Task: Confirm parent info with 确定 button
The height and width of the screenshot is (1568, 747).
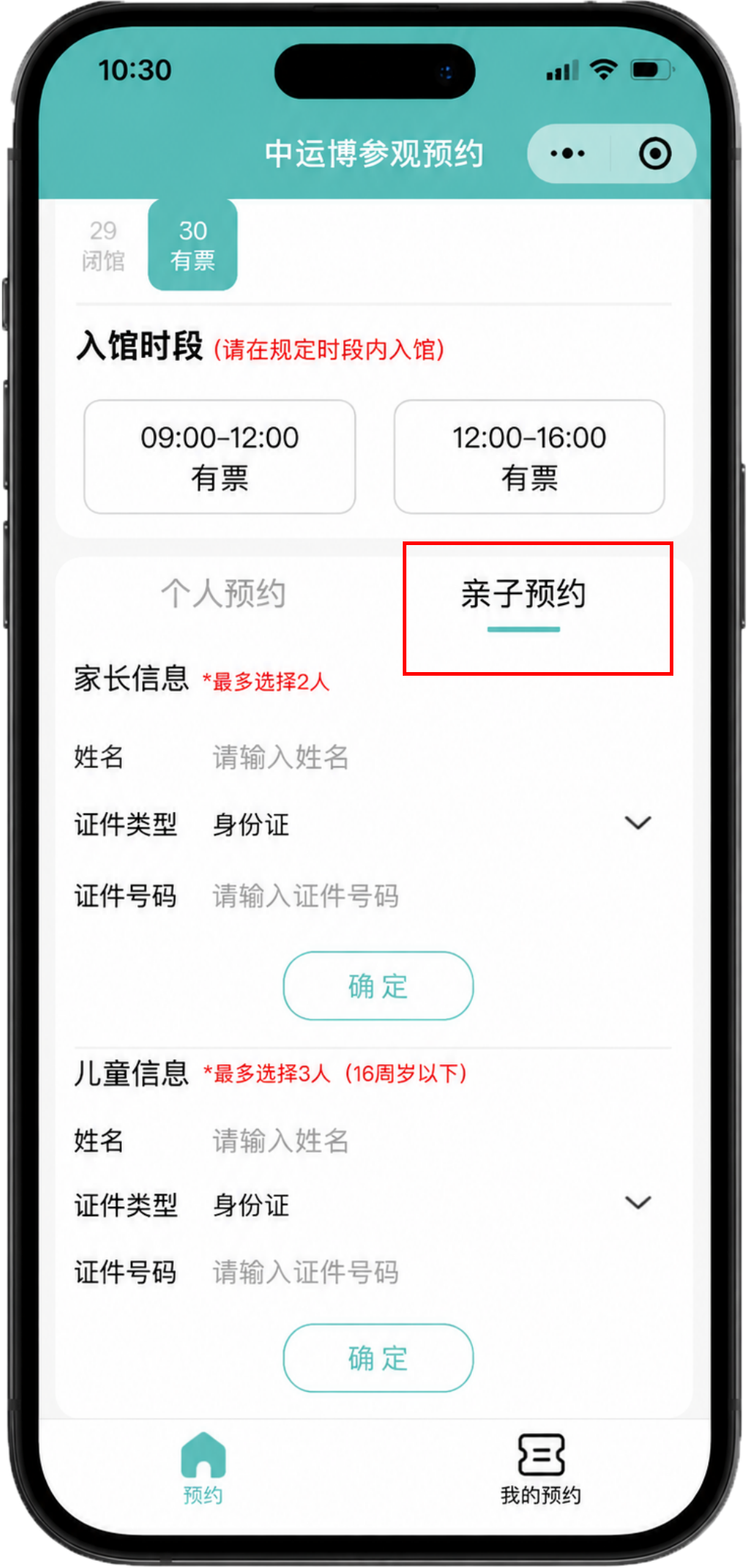Action: [378, 985]
